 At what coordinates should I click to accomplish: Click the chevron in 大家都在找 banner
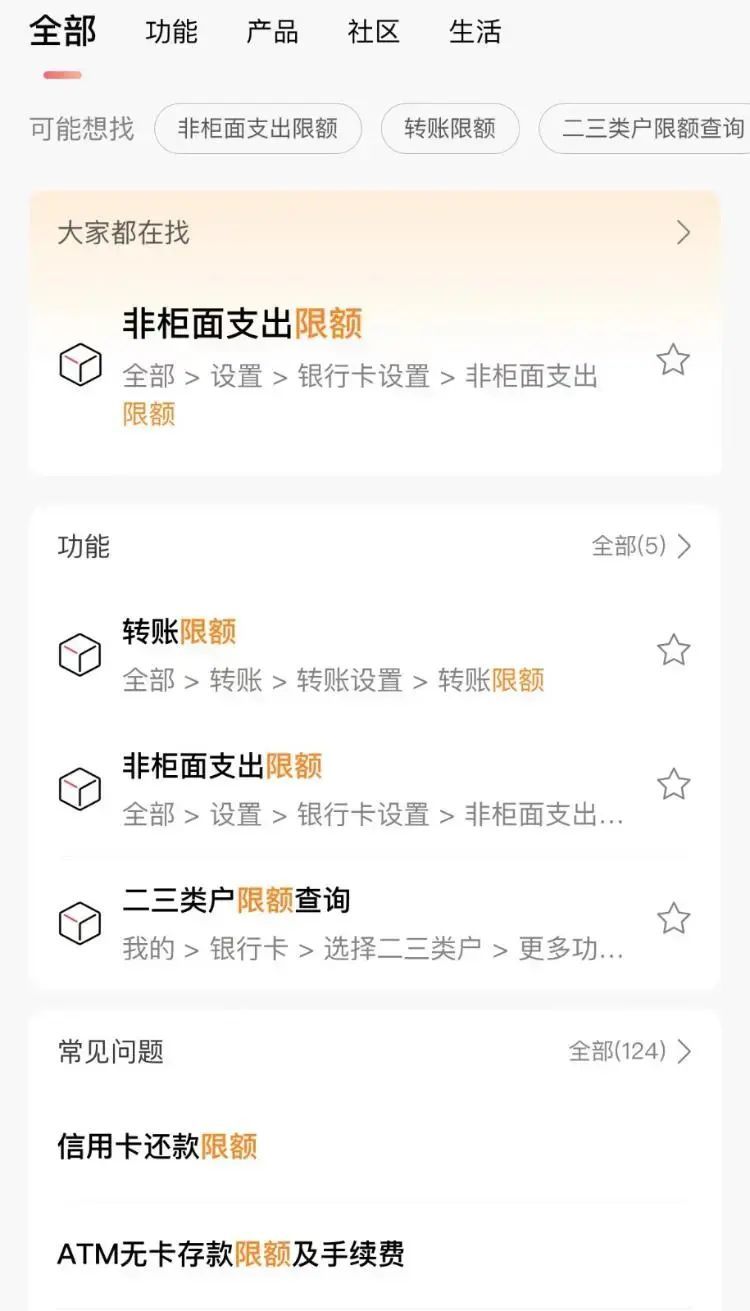[684, 232]
